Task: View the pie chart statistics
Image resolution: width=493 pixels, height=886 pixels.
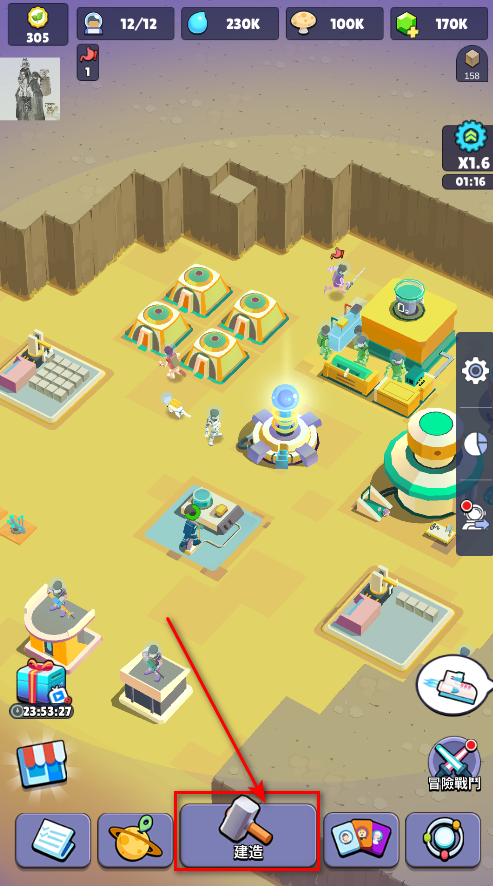Action: click(475, 444)
